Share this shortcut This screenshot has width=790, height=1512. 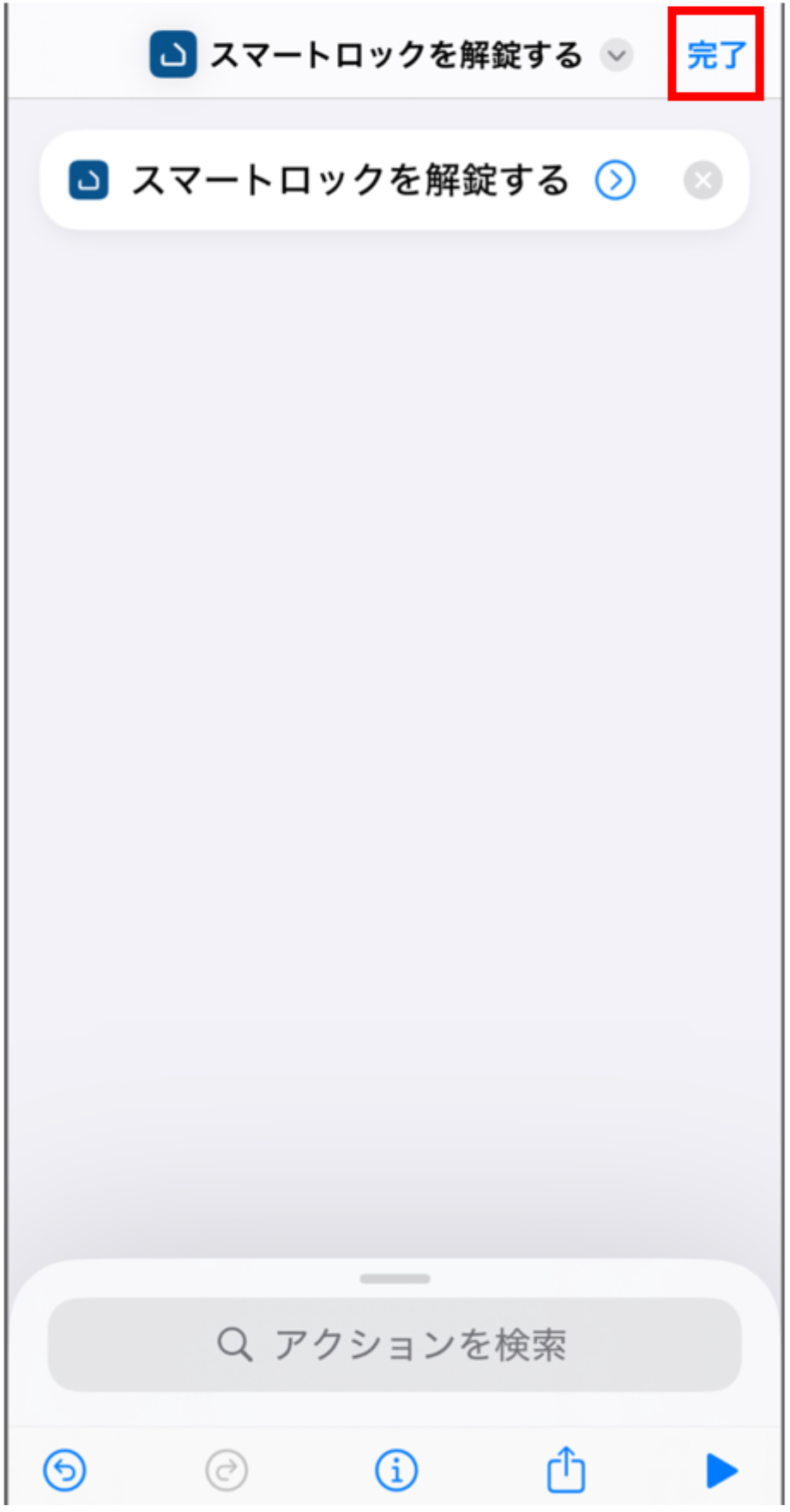coord(566,1470)
